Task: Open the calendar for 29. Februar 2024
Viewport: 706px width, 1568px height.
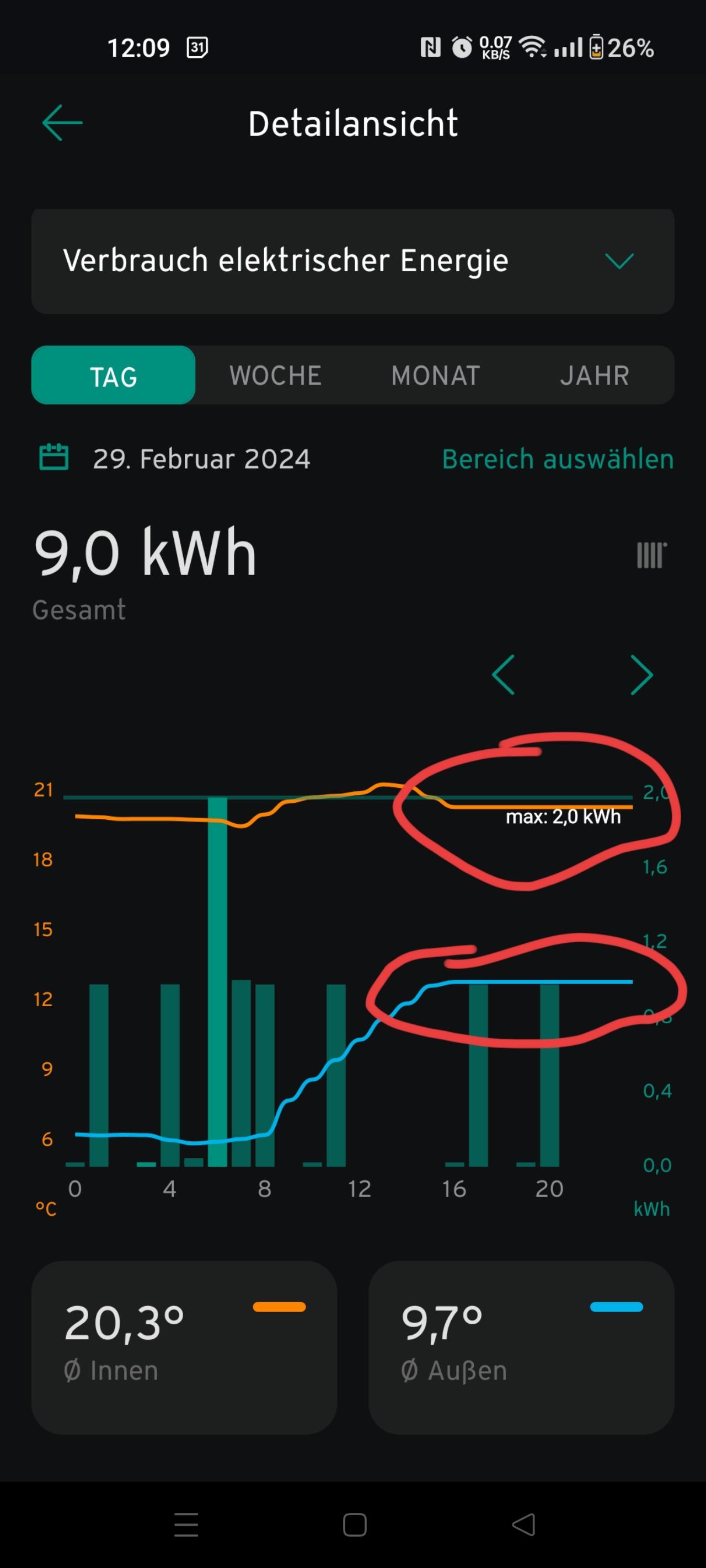Action: (x=54, y=457)
